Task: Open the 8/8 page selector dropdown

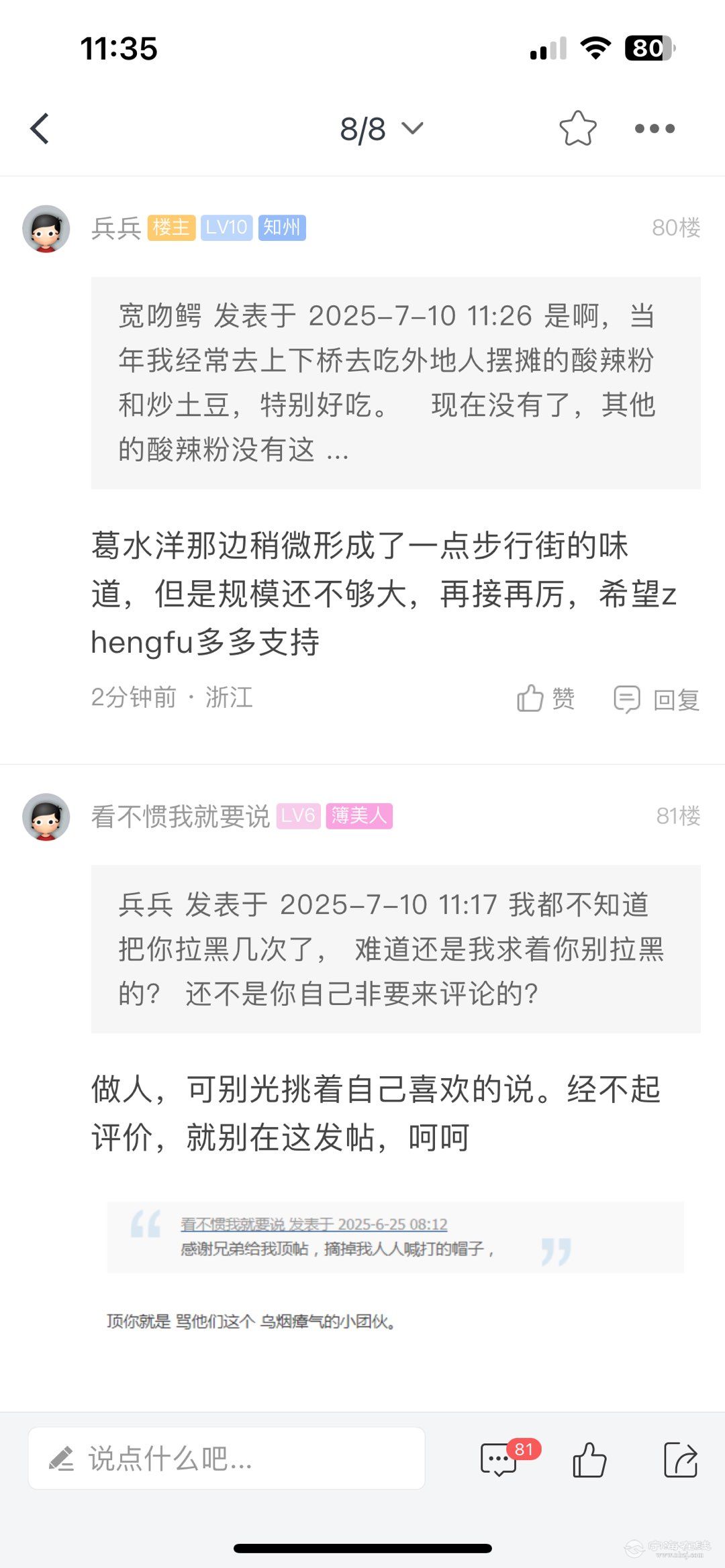Action: click(x=381, y=129)
